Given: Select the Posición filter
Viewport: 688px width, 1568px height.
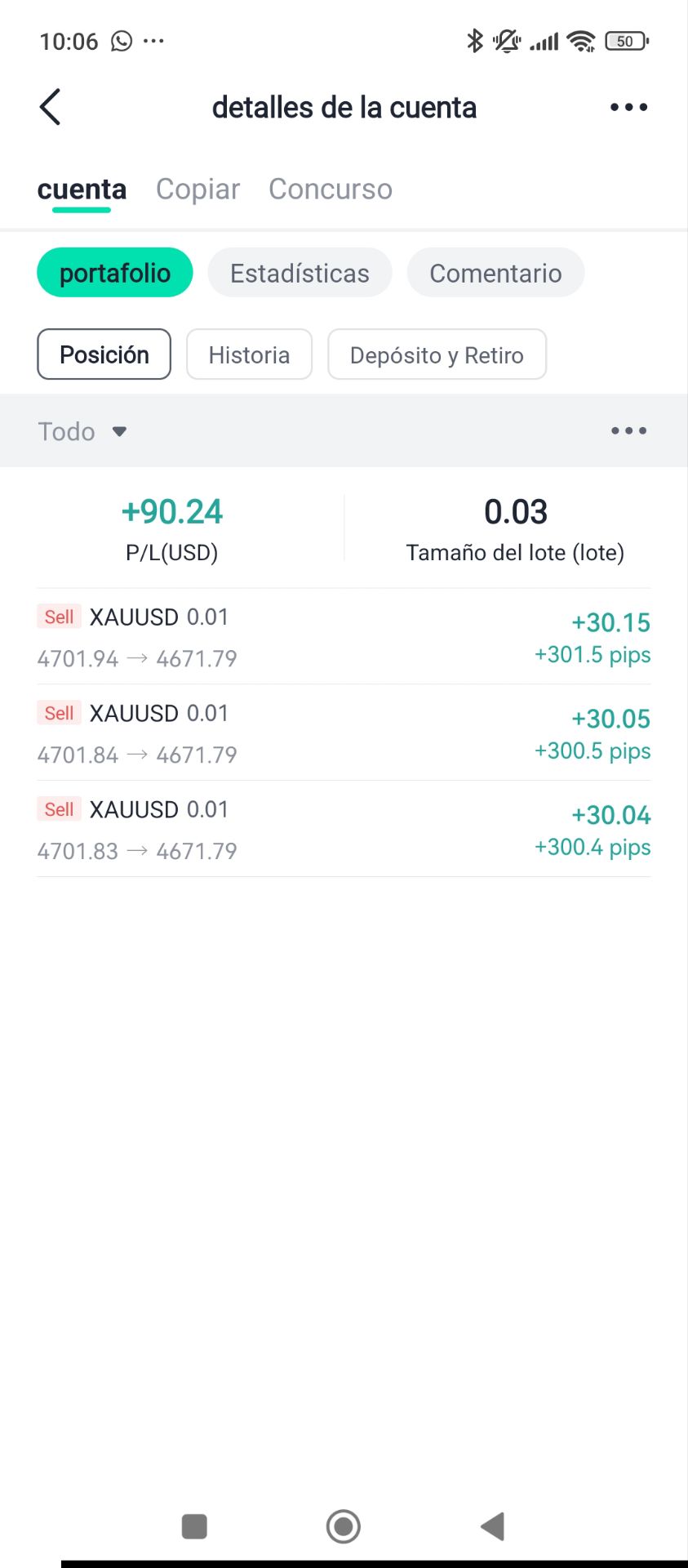Looking at the screenshot, I should (104, 354).
